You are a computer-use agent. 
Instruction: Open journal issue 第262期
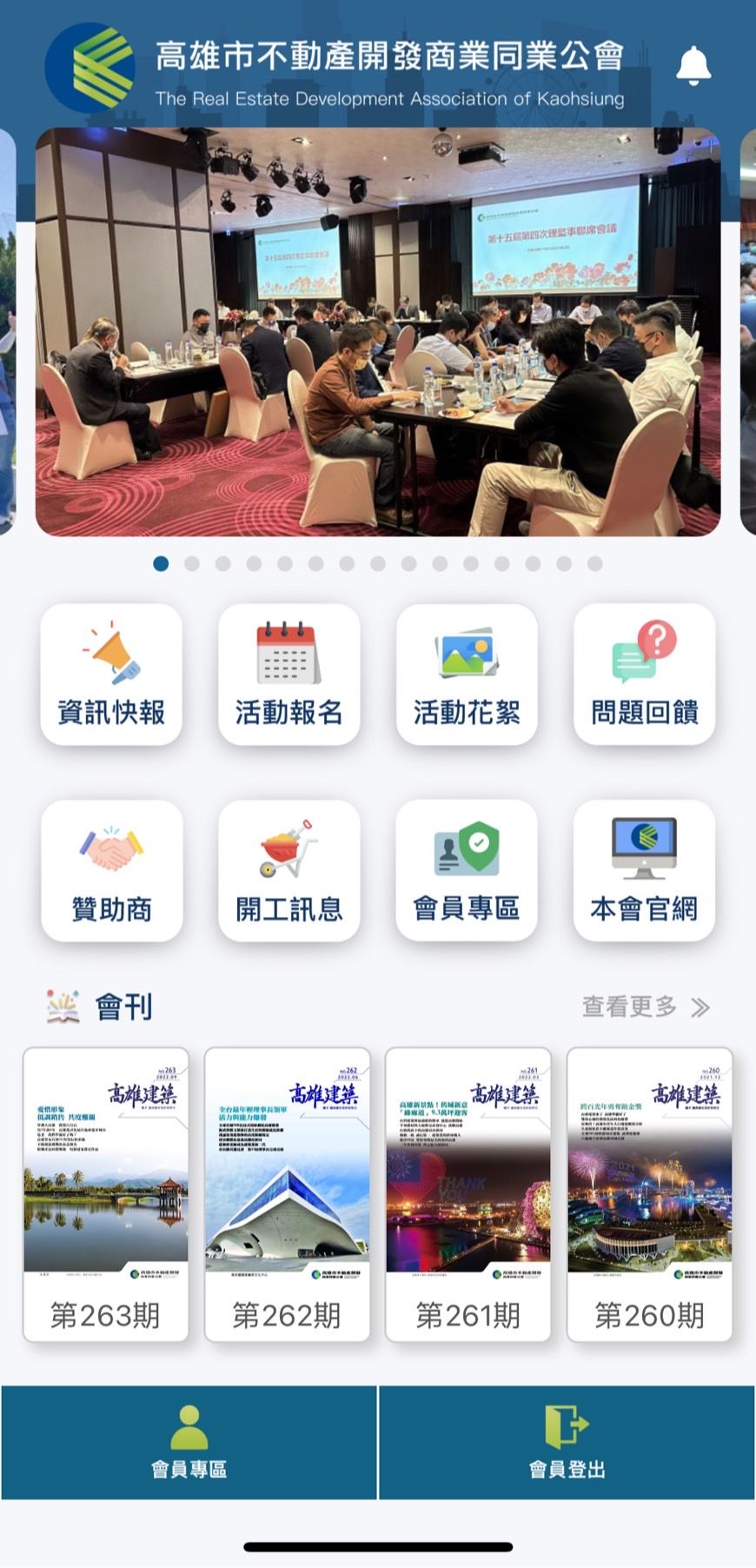[x=287, y=1194]
